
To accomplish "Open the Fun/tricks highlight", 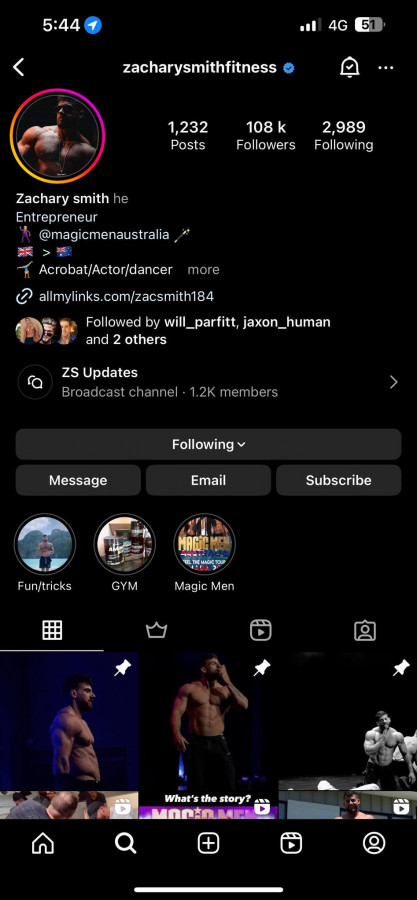I will click(x=45, y=544).
